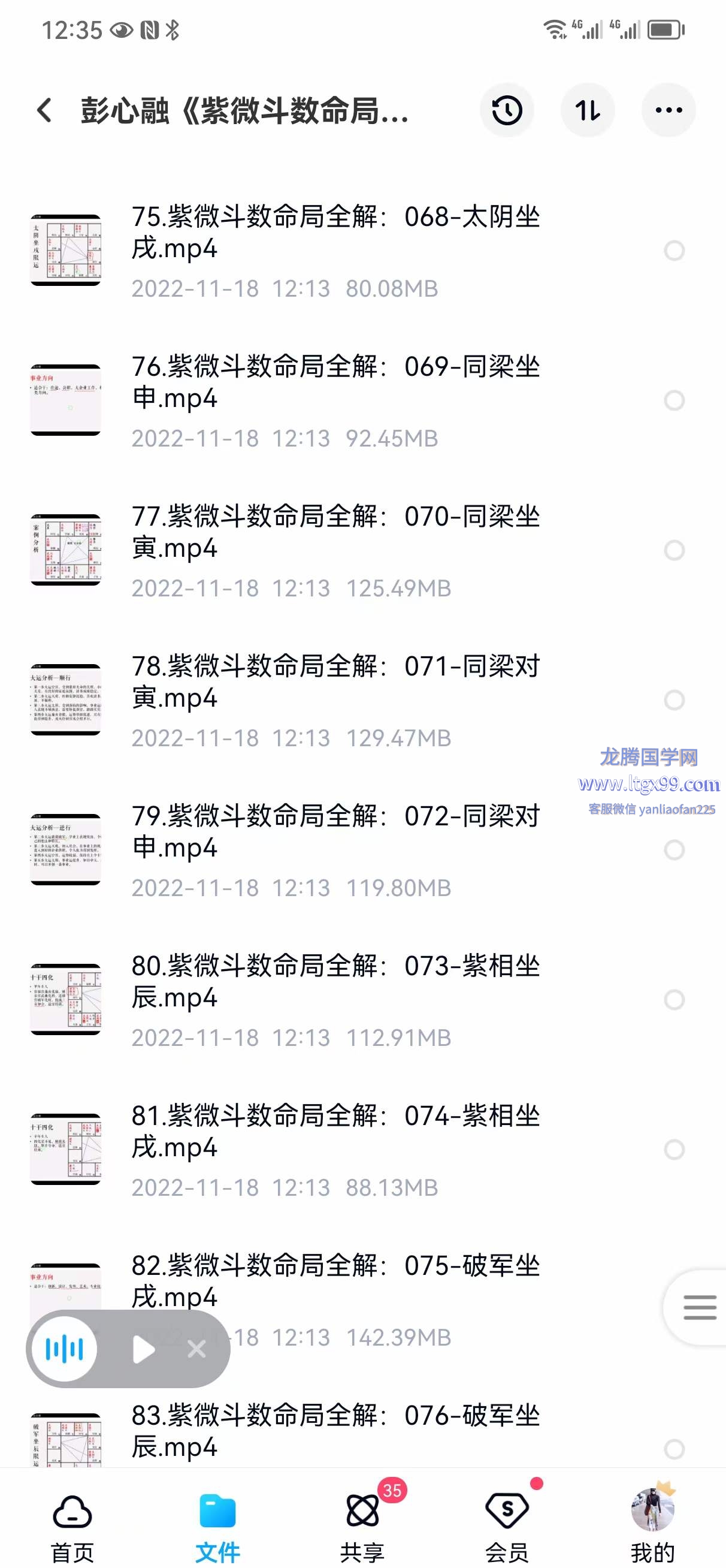Play the floating audio player

point(144,1349)
